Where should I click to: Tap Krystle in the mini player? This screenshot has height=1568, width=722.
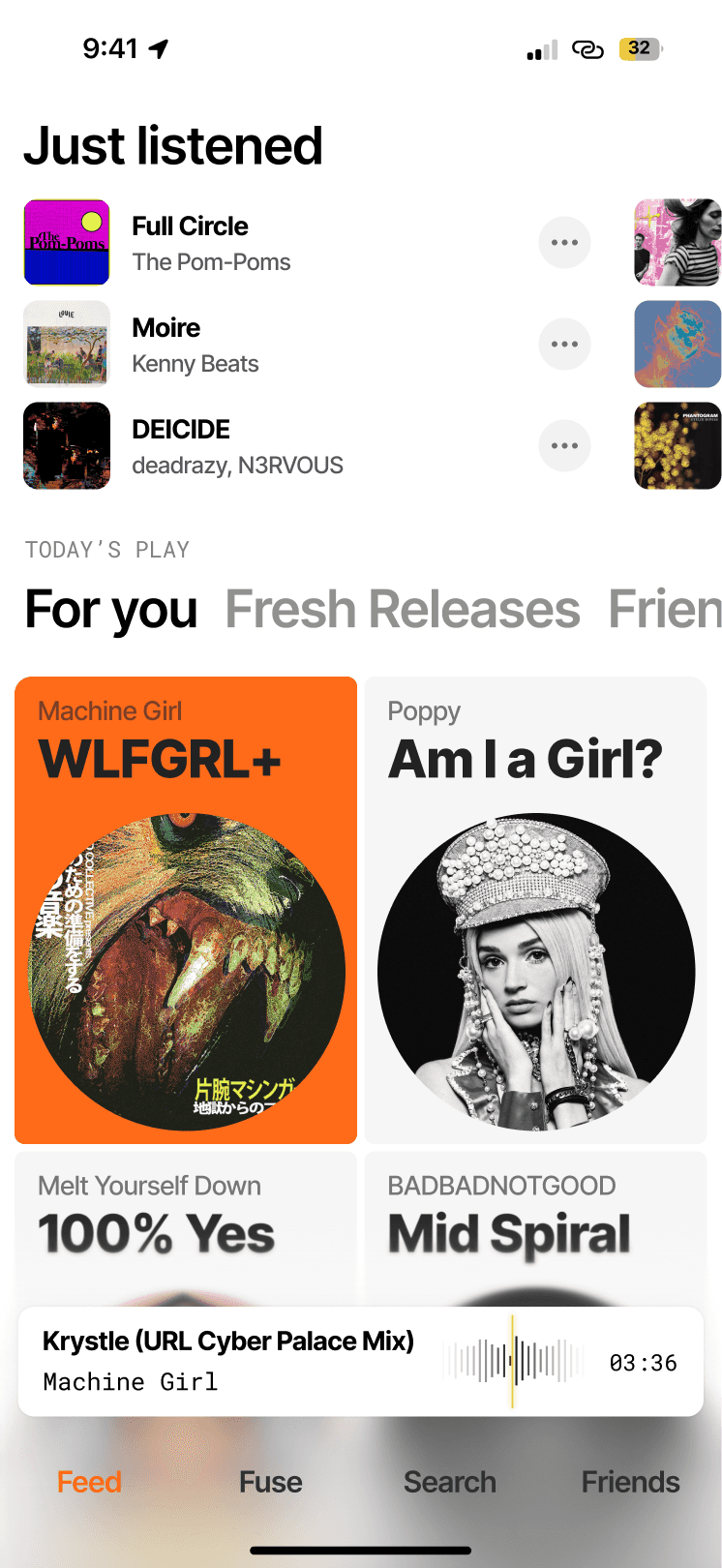pyautogui.click(x=227, y=1341)
